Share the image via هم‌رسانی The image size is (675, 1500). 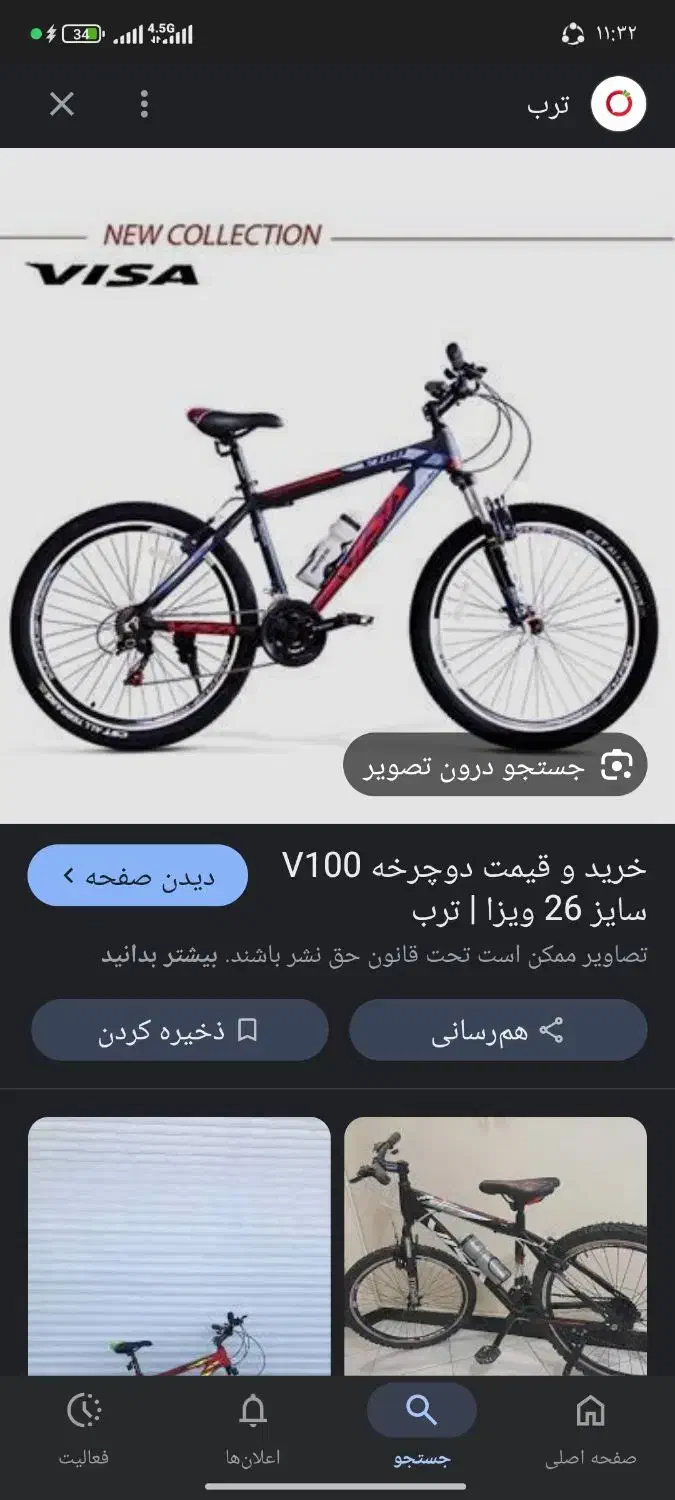(498, 1031)
